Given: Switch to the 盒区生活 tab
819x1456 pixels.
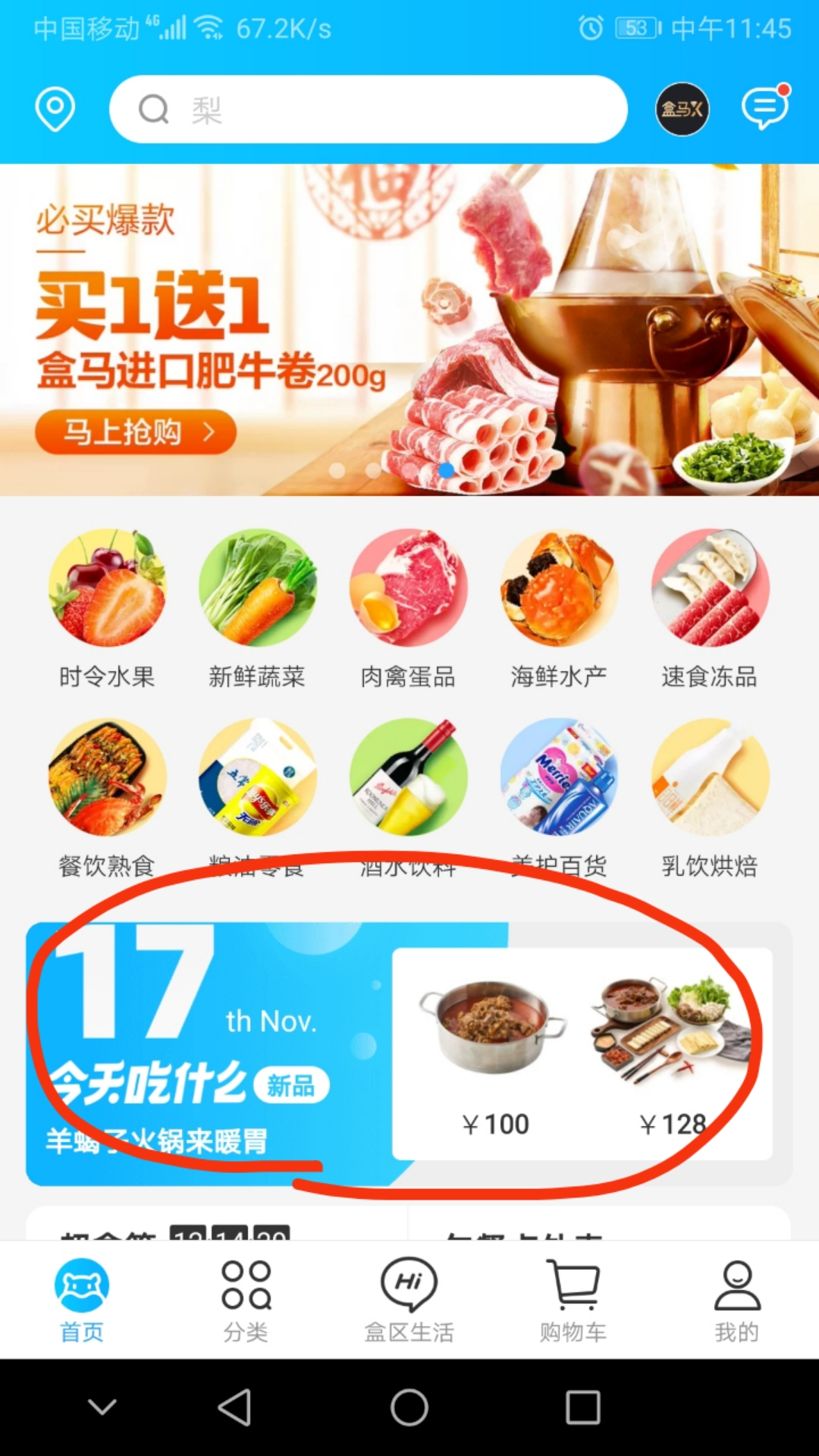Looking at the screenshot, I should [409, 1300].
